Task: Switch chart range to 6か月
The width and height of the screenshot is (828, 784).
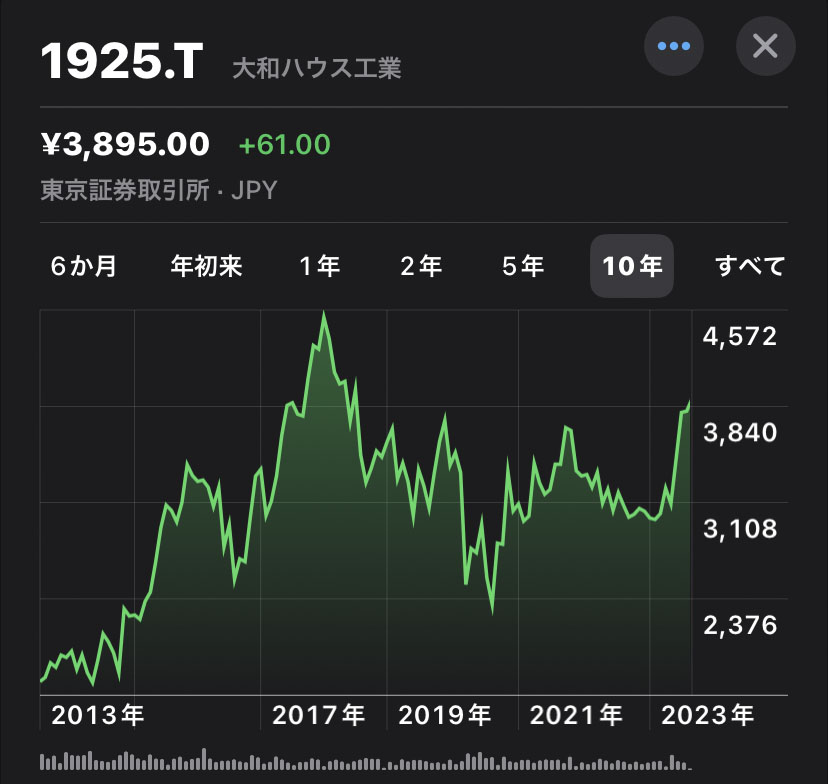Action: tap(83, 266)
